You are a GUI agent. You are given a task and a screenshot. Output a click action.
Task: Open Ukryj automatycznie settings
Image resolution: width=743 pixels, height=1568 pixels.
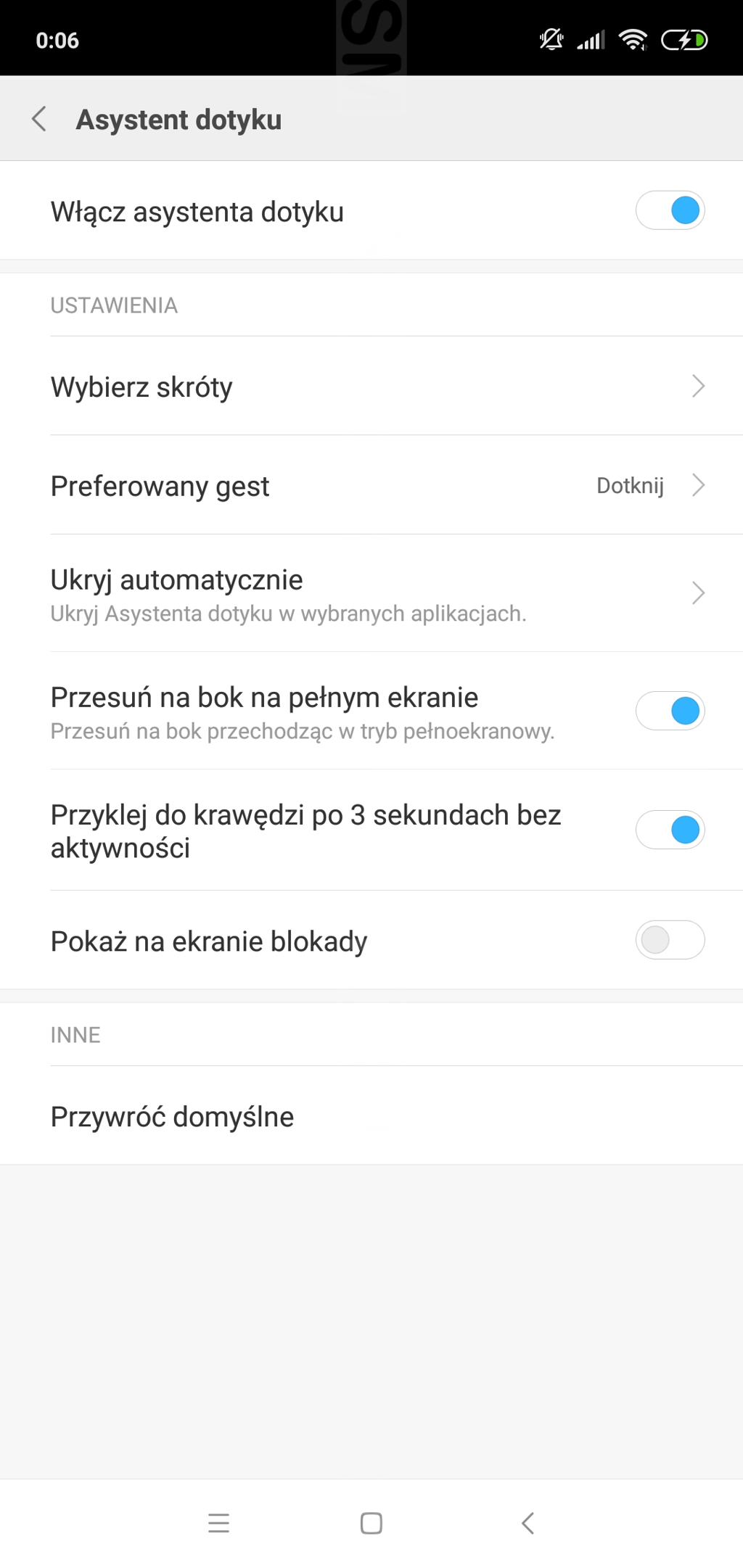click(371, 594)
